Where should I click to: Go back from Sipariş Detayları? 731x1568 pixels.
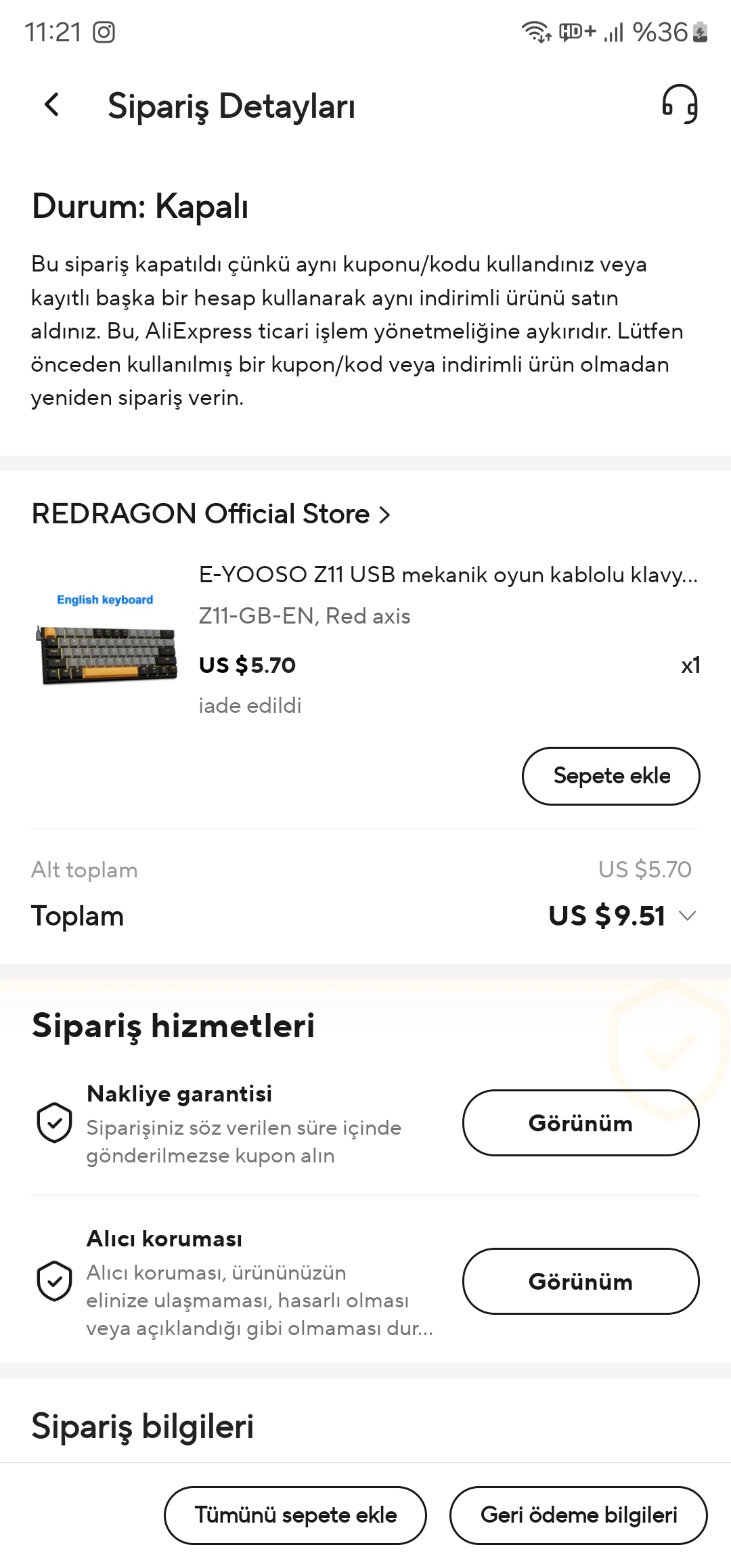pos(52,105)
